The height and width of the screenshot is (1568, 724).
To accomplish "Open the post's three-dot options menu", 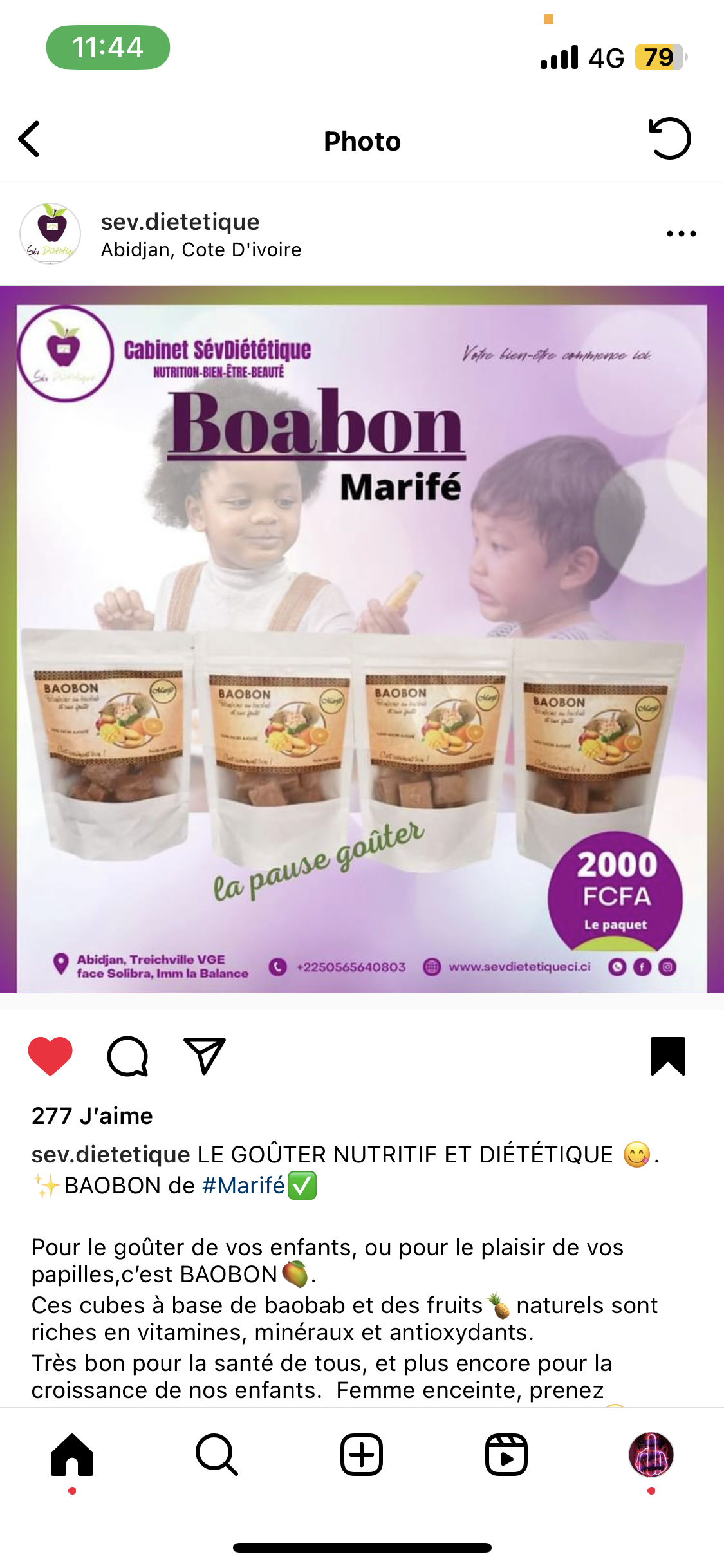I will pos(682,234).
